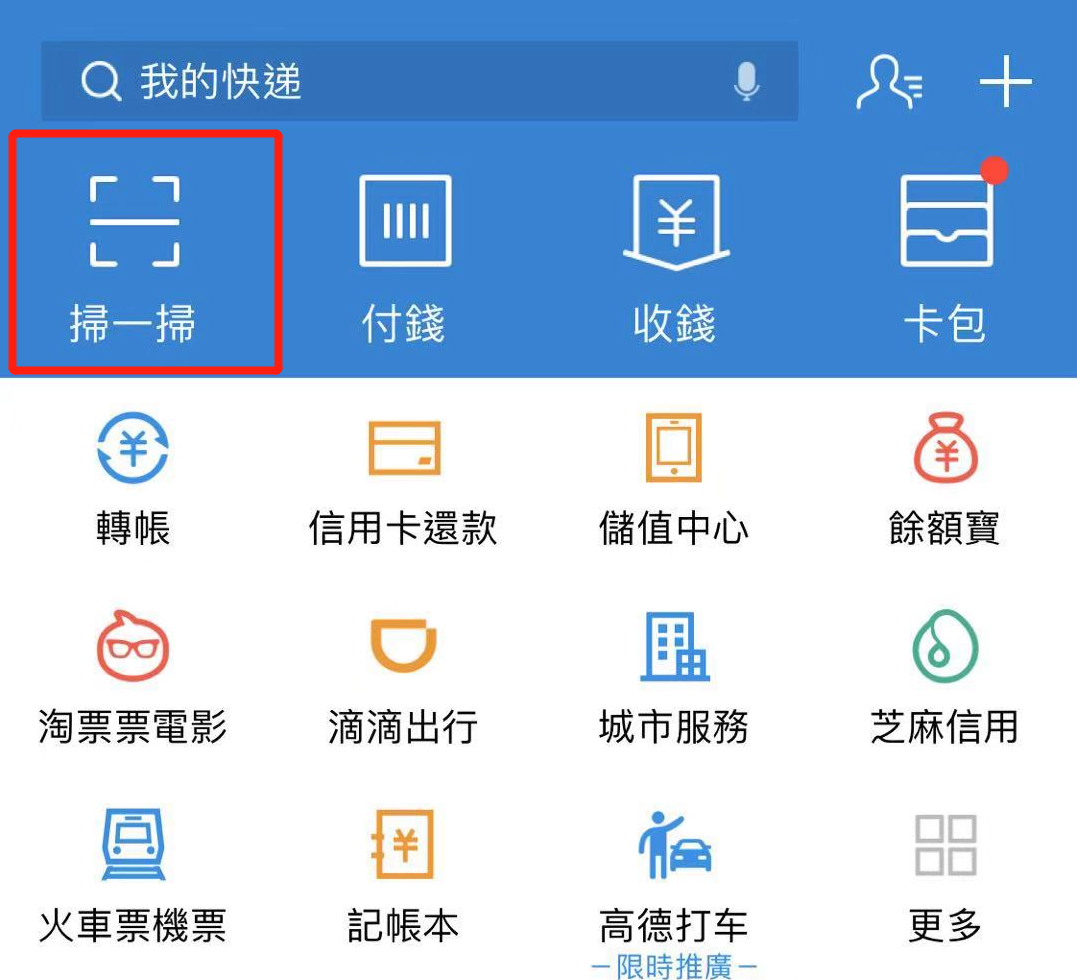Screen dimensions: 1077x980
Task: Start voice search with the microphone
Action: pos(746,82)
